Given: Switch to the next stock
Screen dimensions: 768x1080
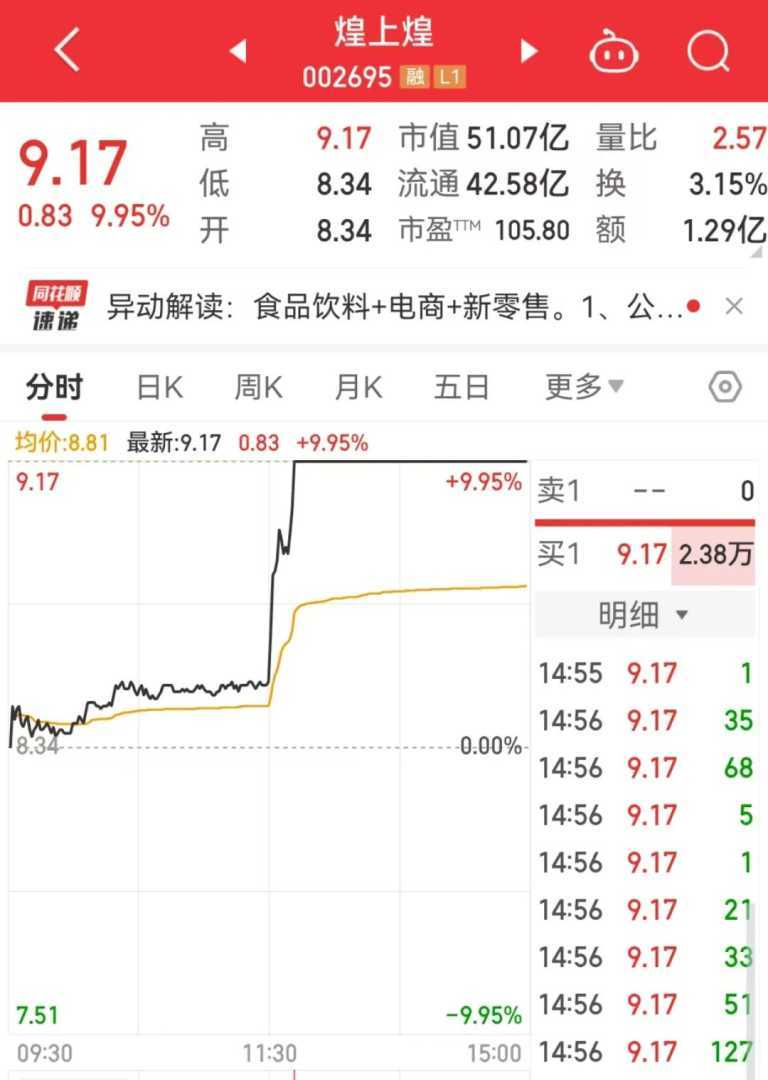Looking at the screenshot, I should point(529,50).
